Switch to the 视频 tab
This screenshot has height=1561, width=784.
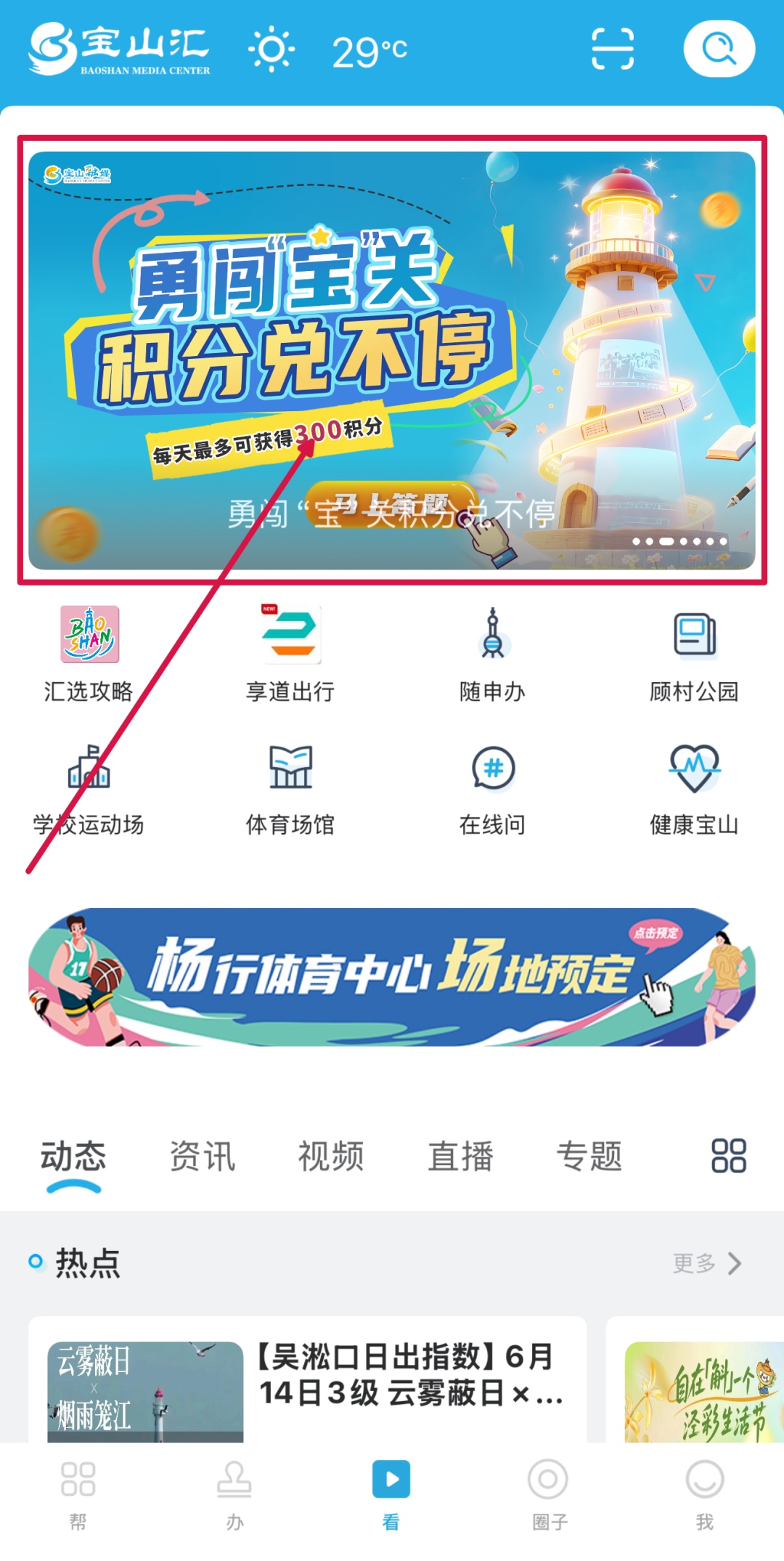tap(331, 1156)
